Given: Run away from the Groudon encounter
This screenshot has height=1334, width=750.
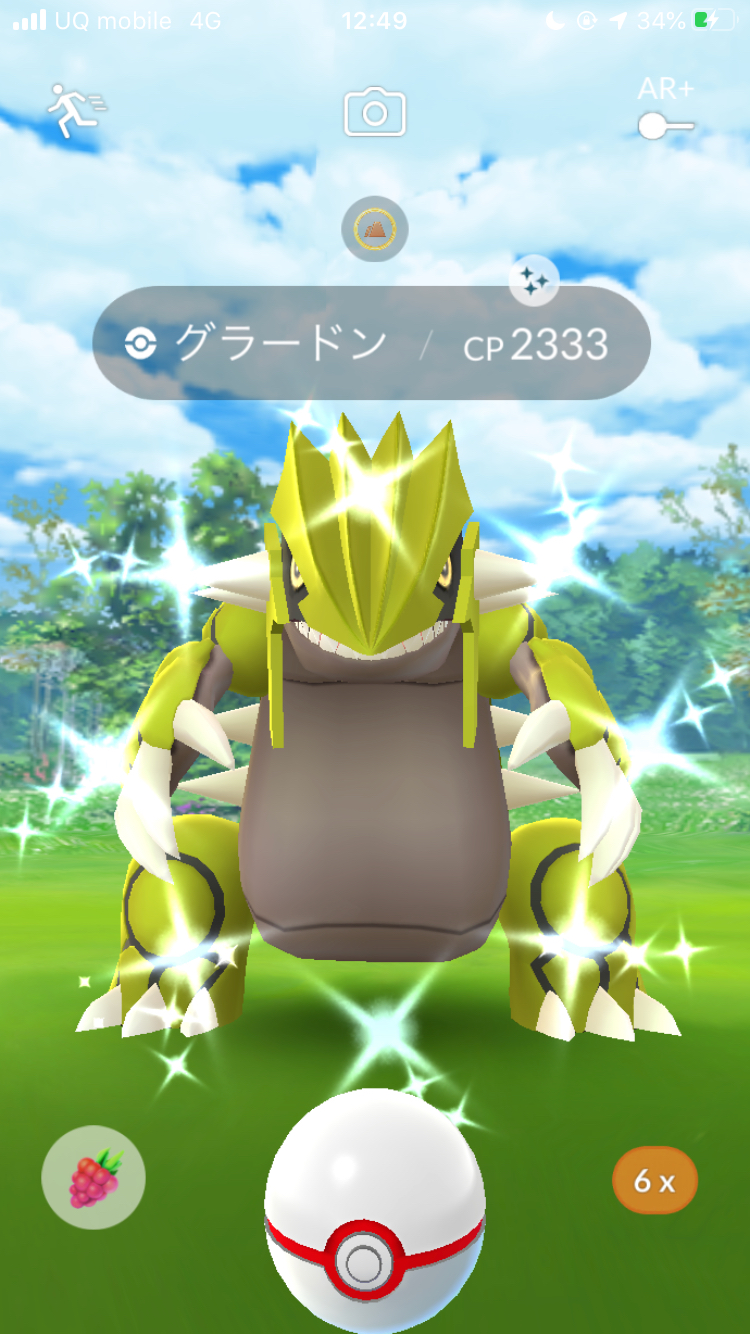Looking at the screenshot, I should pos(75,110).
